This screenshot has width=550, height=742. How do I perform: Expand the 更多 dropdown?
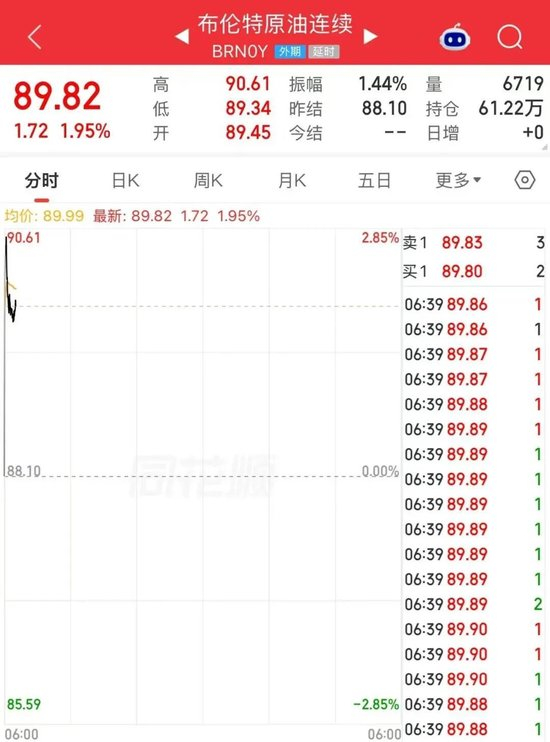(x=458, y=180)
